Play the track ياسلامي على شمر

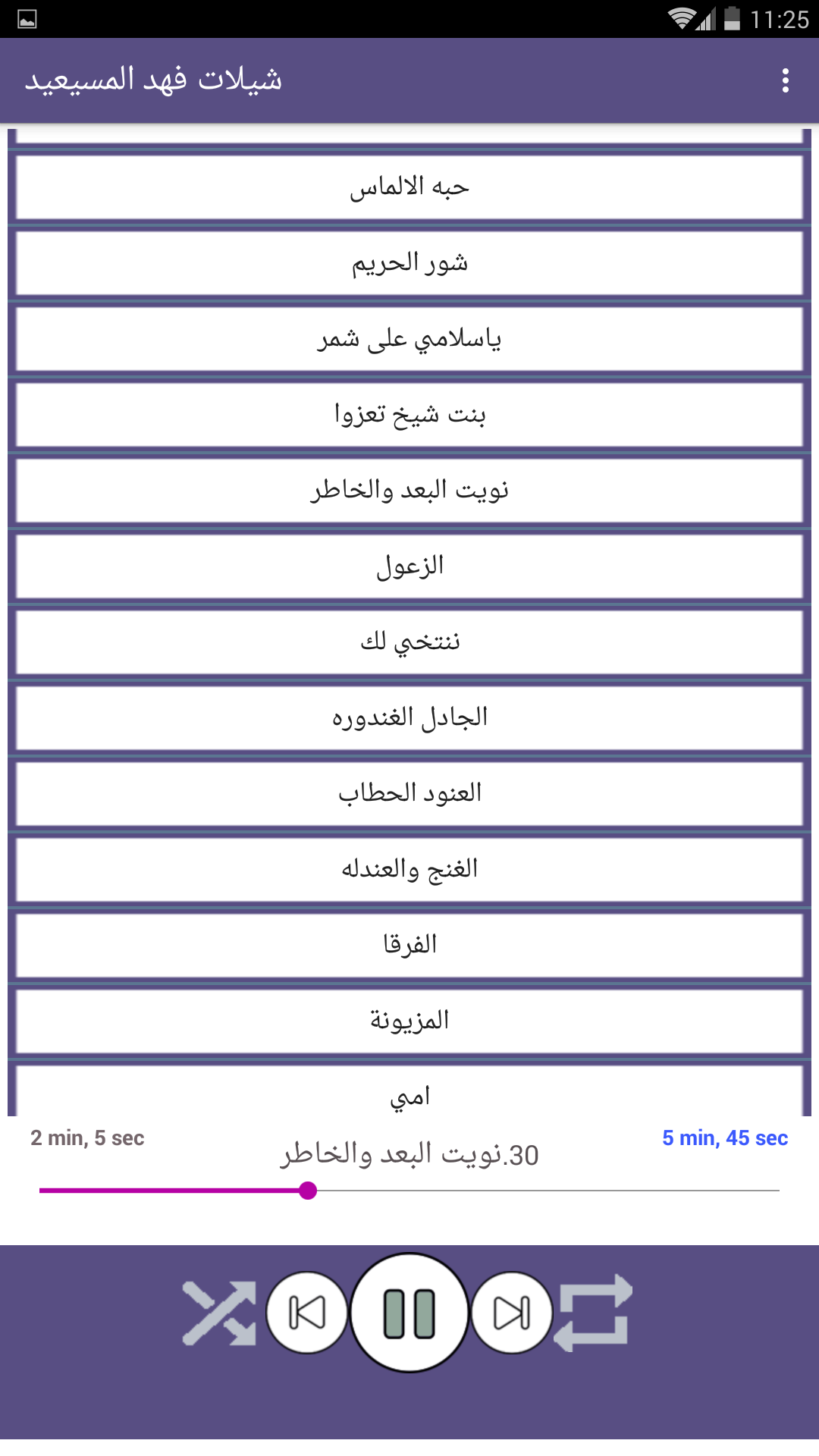409,338
